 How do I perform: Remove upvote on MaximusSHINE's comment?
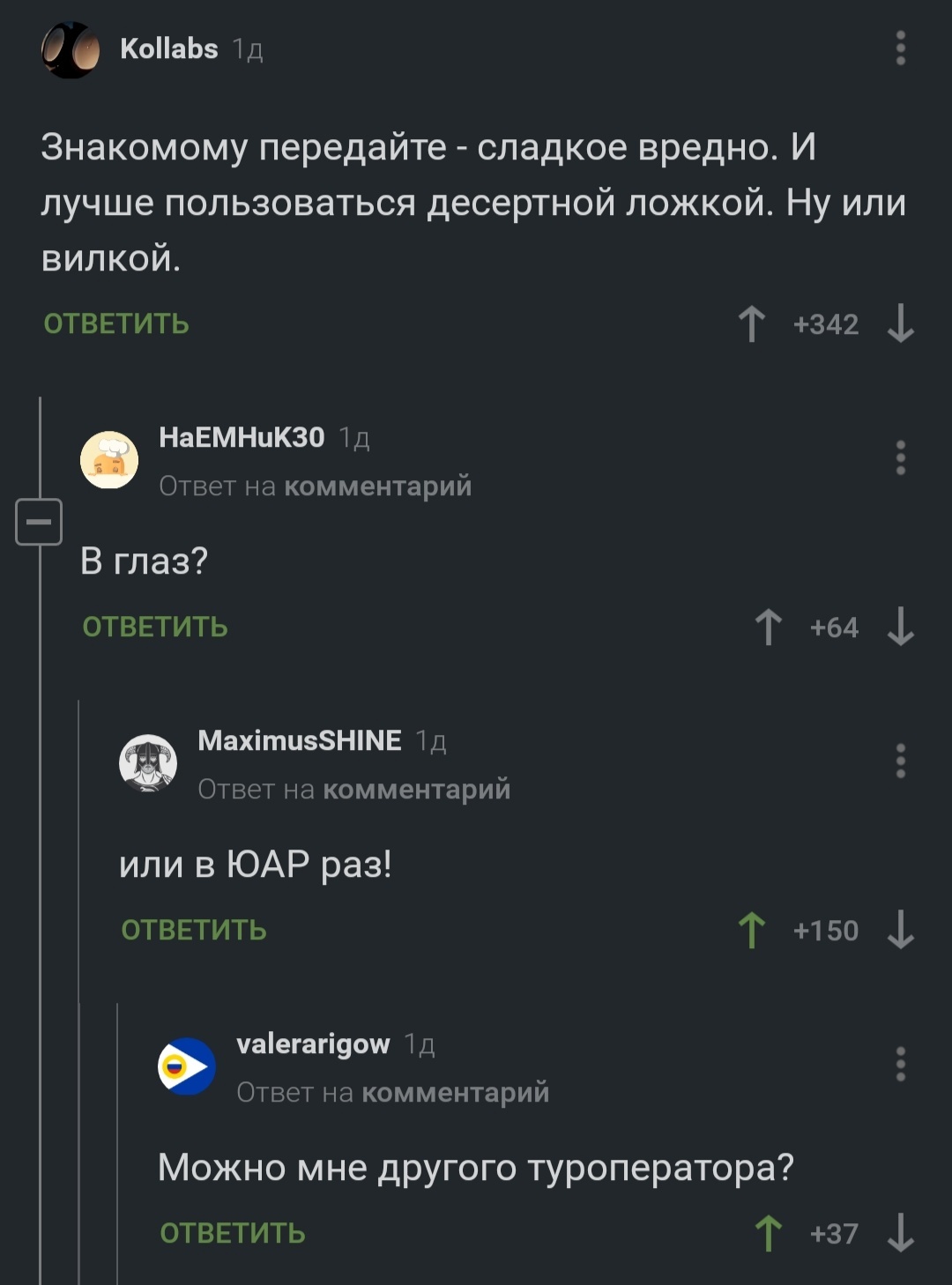(x=751, y=931)
